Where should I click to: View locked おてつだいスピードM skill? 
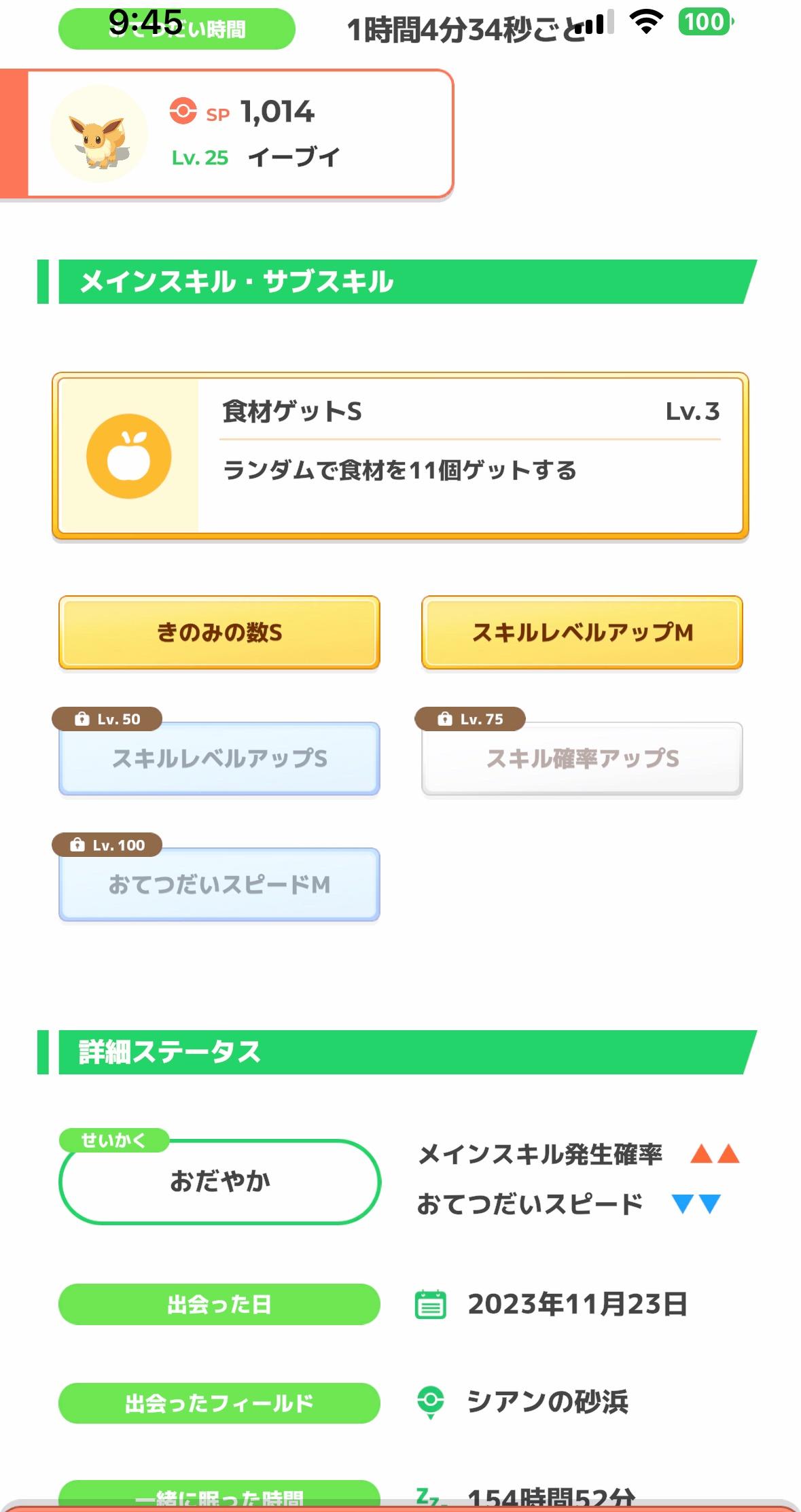pos(219,884)
